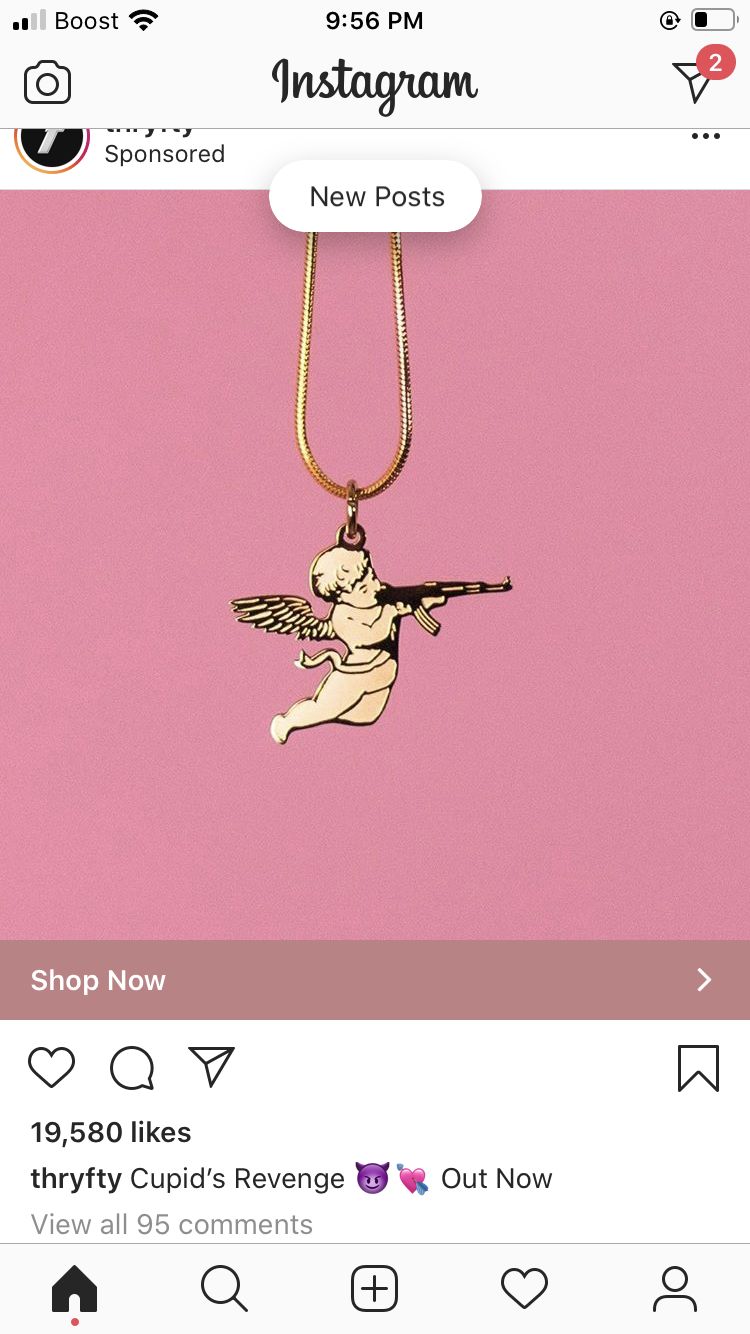Tap the New Posts pill

tap(375, 196)
